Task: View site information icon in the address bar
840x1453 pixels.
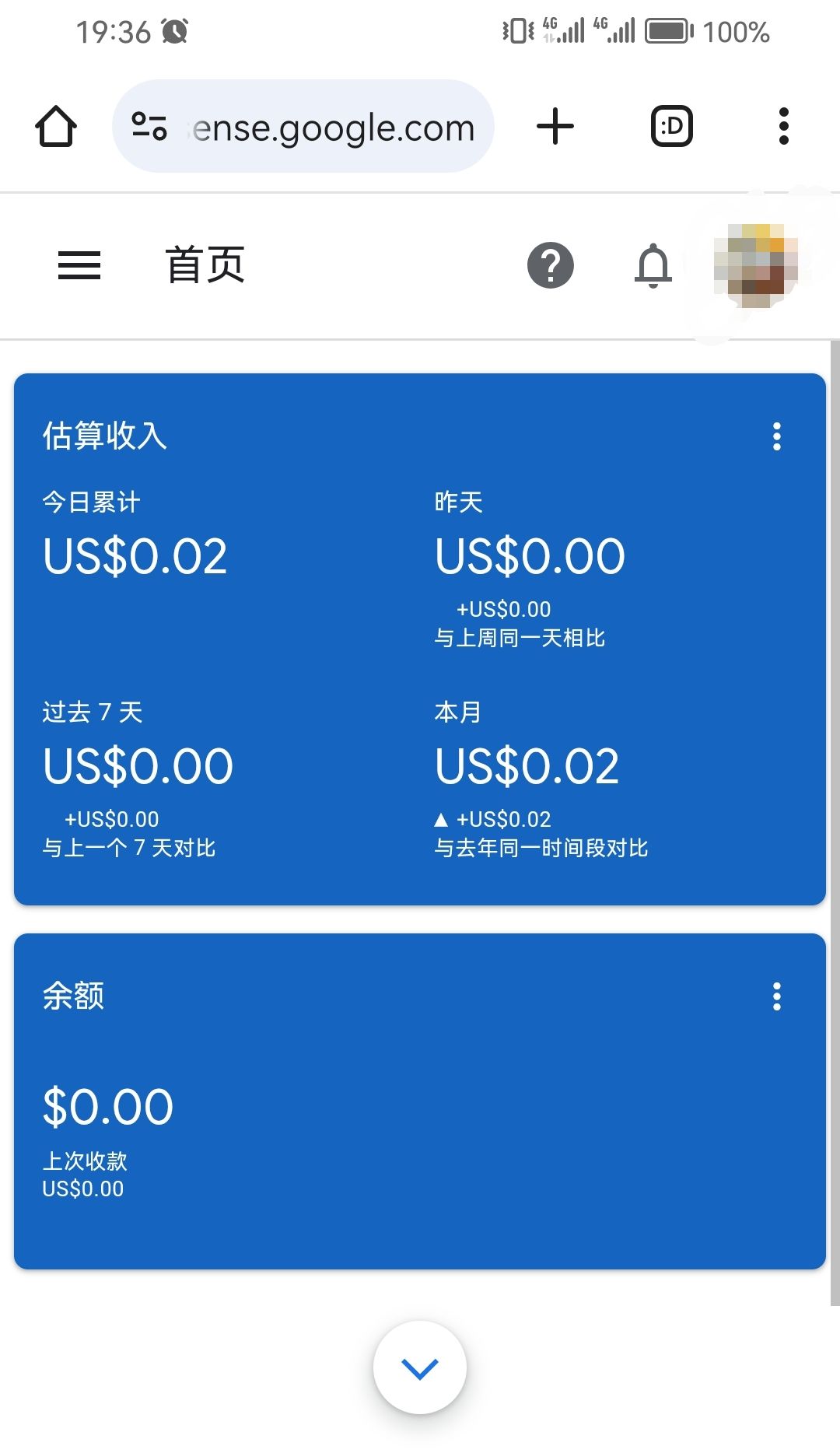Action: [x=149, y=127]
